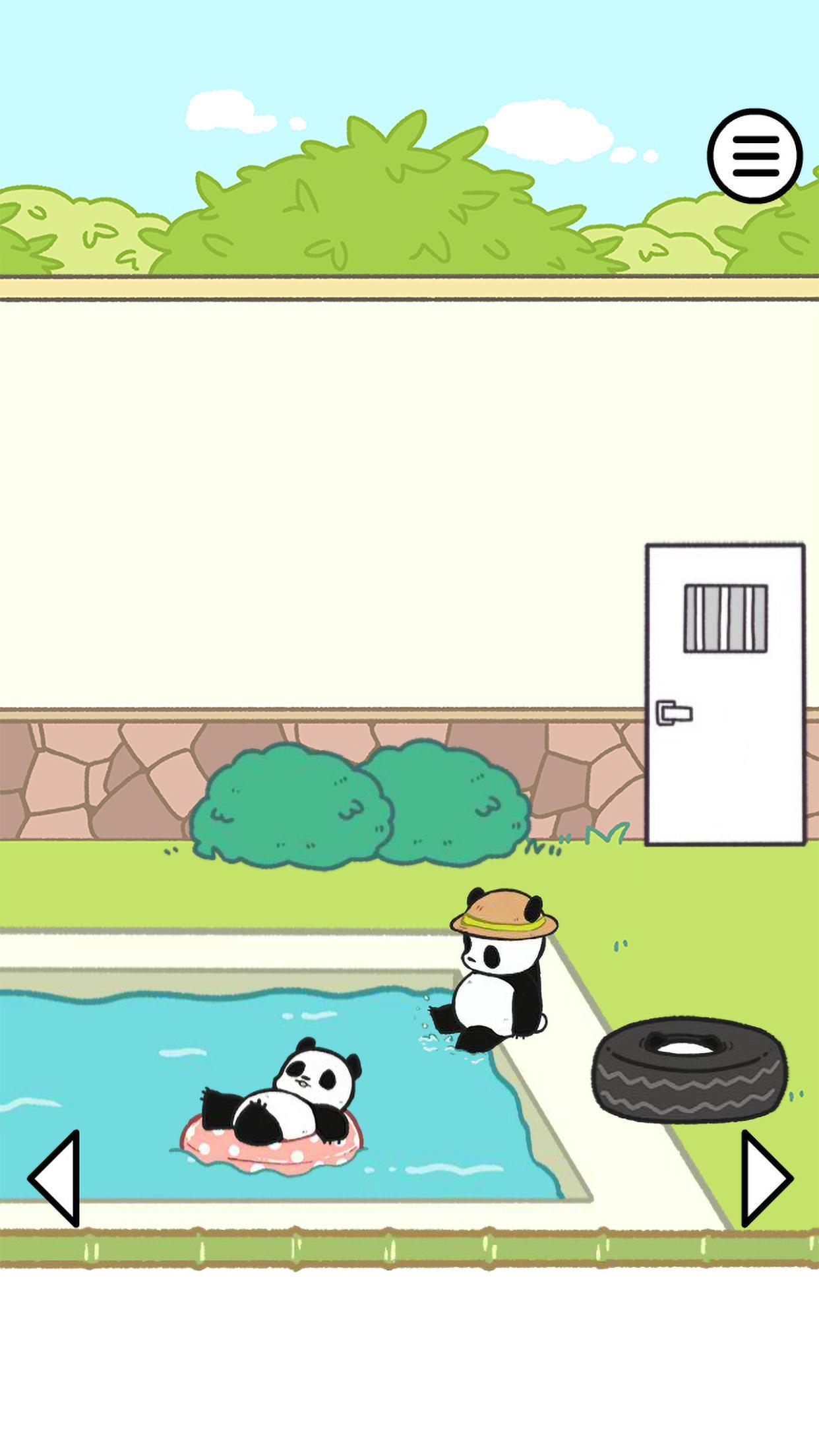This screenshot has height=1456, width=819.
Task: Open the hamburger menu
Action: [x=754, y=156]
